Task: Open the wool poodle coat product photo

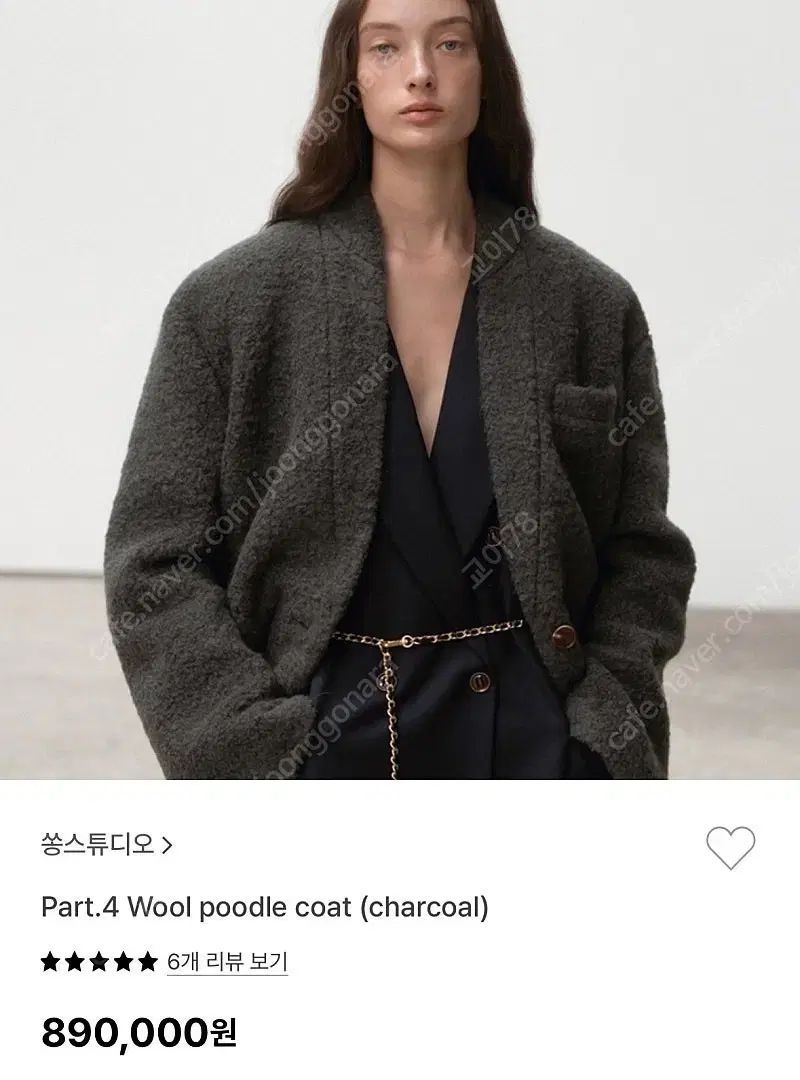Action: pos(400,390)
